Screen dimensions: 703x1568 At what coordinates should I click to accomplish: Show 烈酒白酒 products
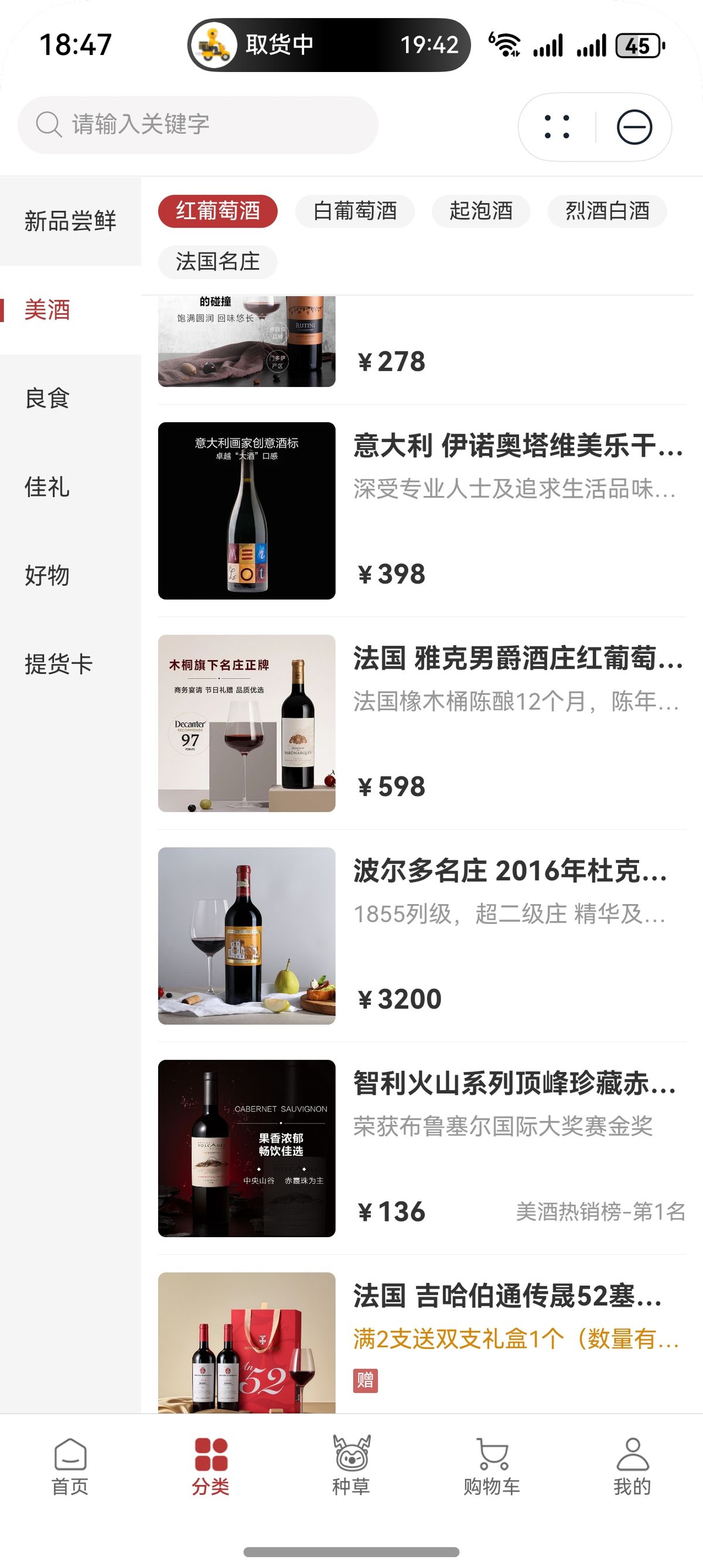click(x=607, y=211)
